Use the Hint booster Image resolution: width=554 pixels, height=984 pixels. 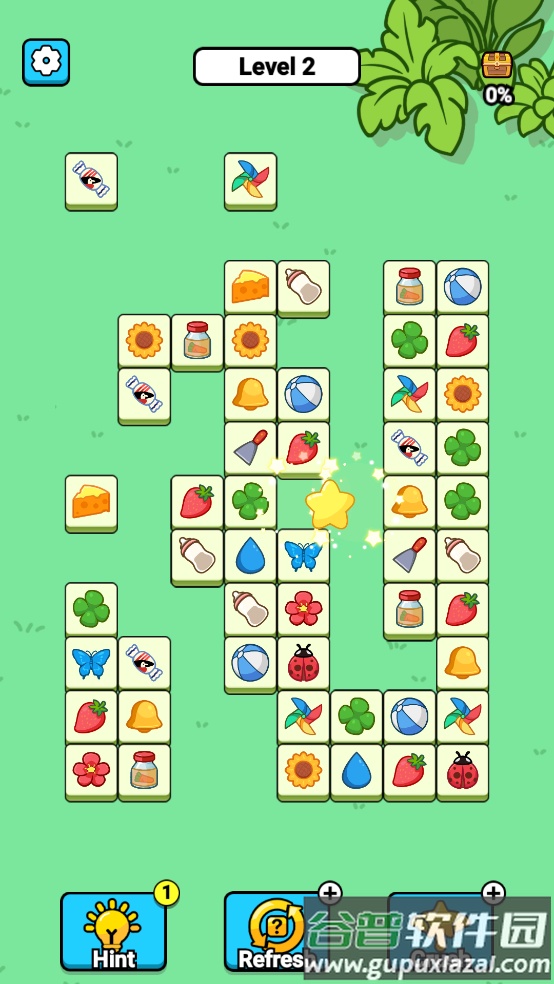tap(114, 931)
